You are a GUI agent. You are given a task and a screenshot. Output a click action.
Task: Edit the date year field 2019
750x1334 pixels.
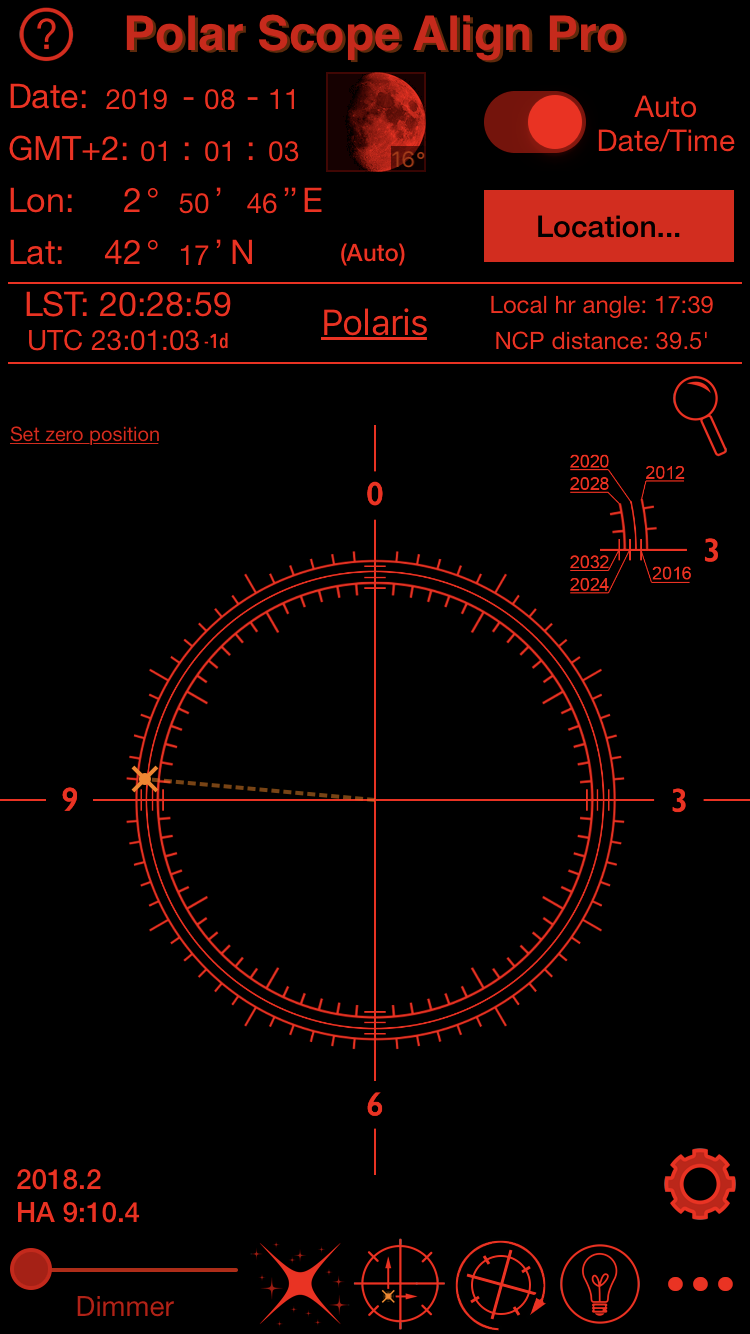point(136,100)
